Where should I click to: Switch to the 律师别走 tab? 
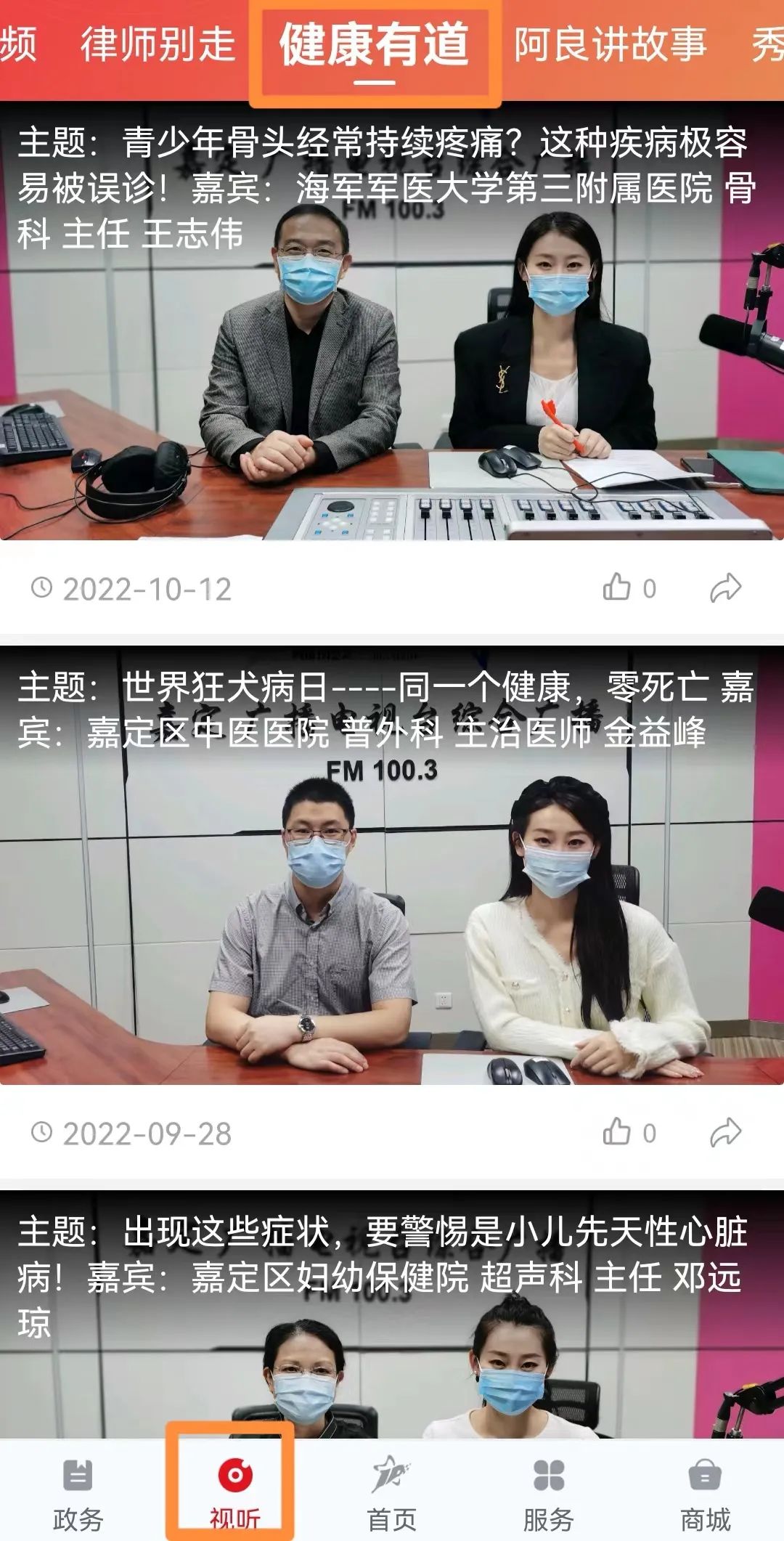coord(158,45)
